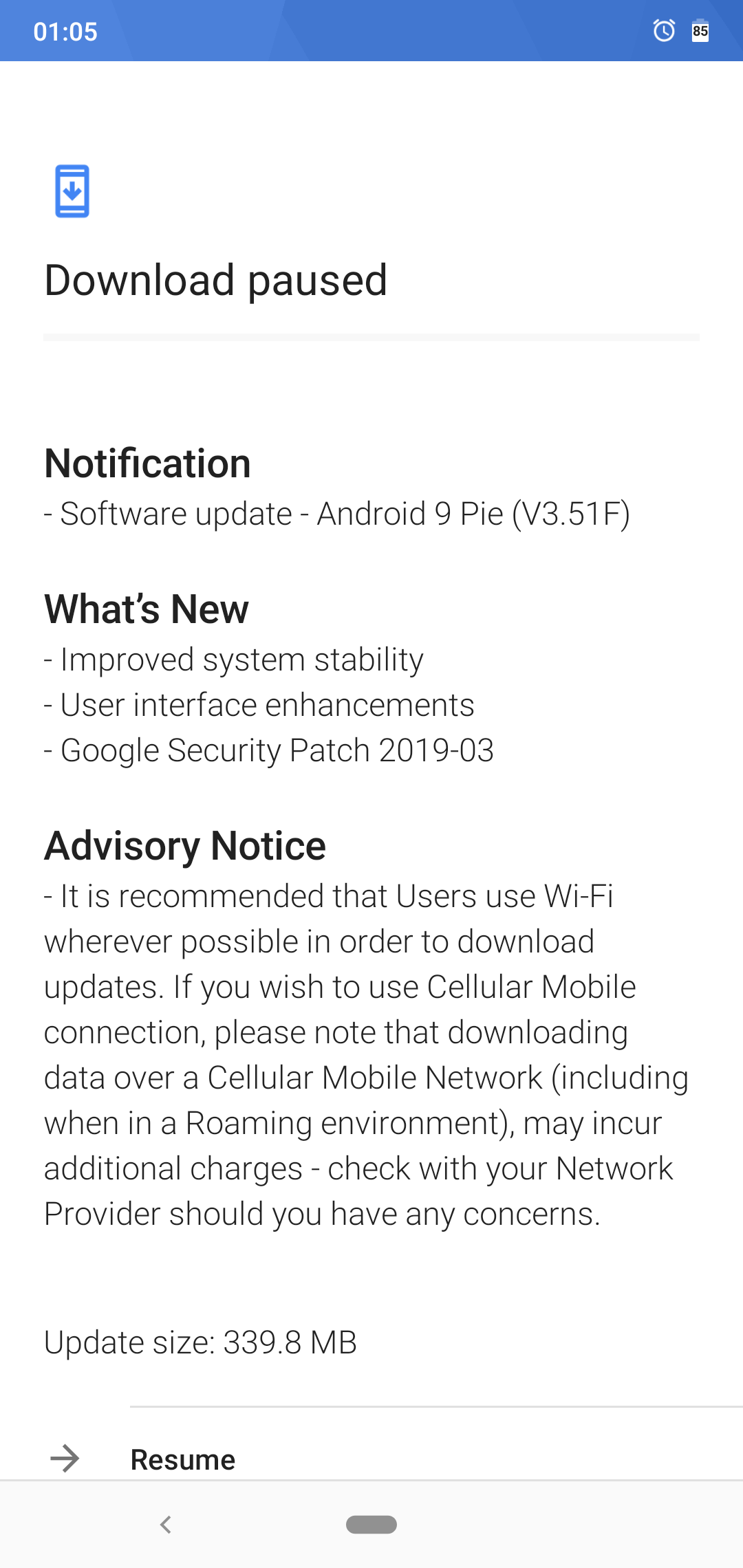
Task: Go back using the navigation bar arrow
Action: (166, 1525)
